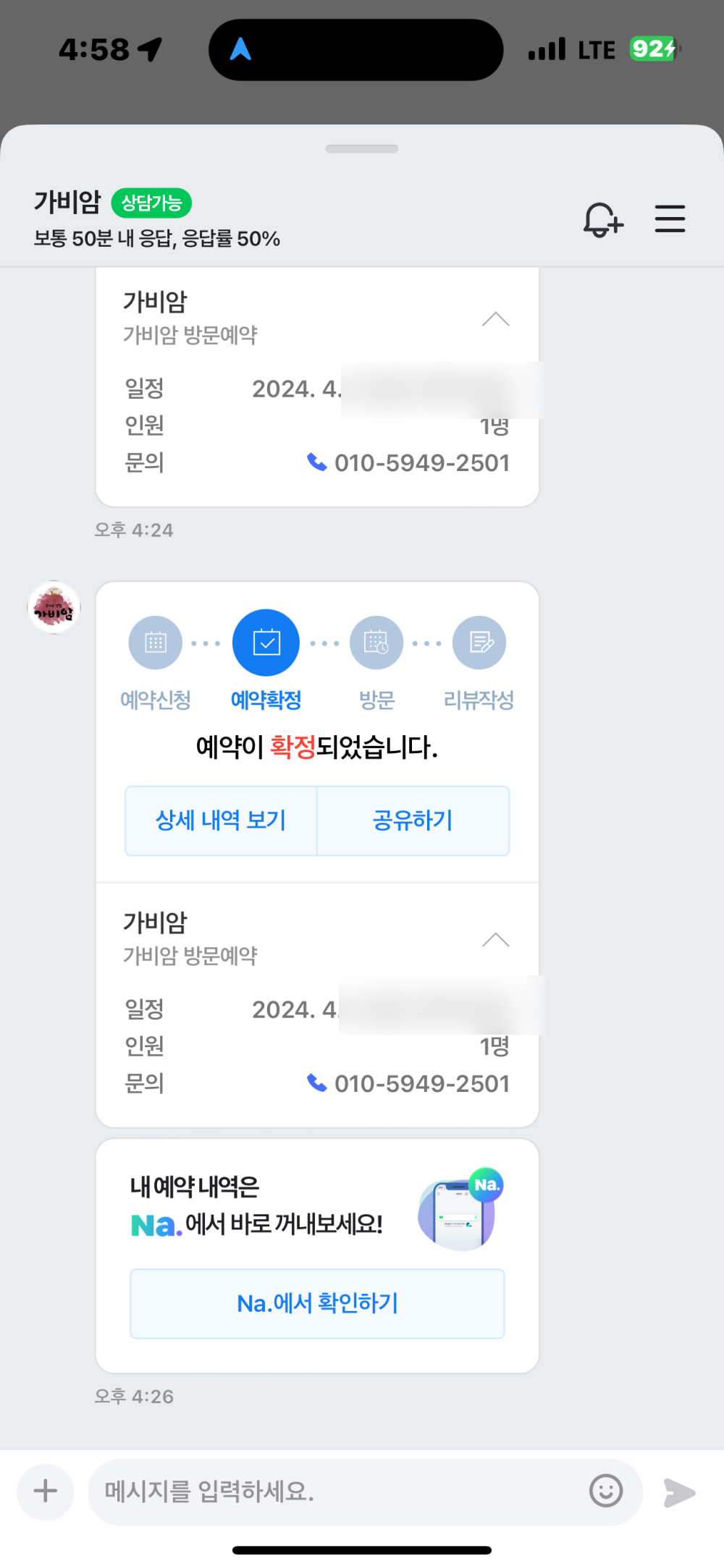This screenshot has width=724, height=1568.
Task: Send the message with the arrow icon
Action: [679, 1492]
